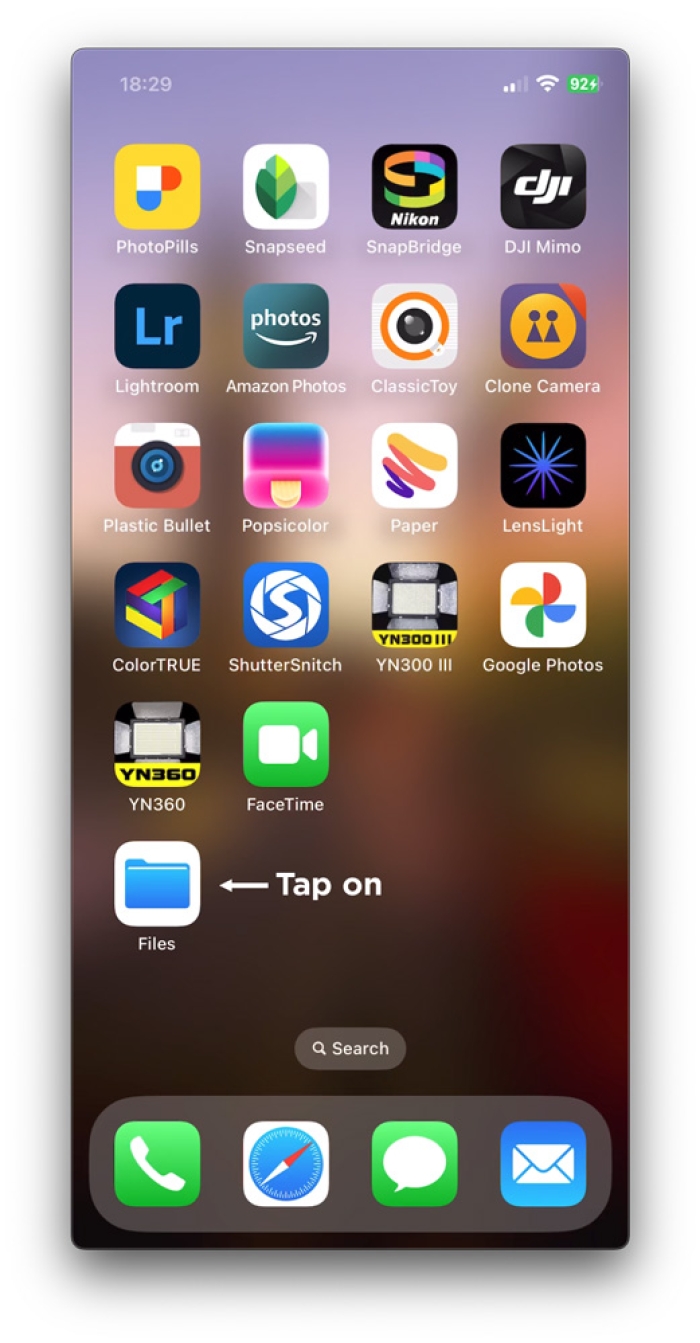Launch Adobe Lightroom
Screen dimensions: 700x1343
click(x=157, y=326)
